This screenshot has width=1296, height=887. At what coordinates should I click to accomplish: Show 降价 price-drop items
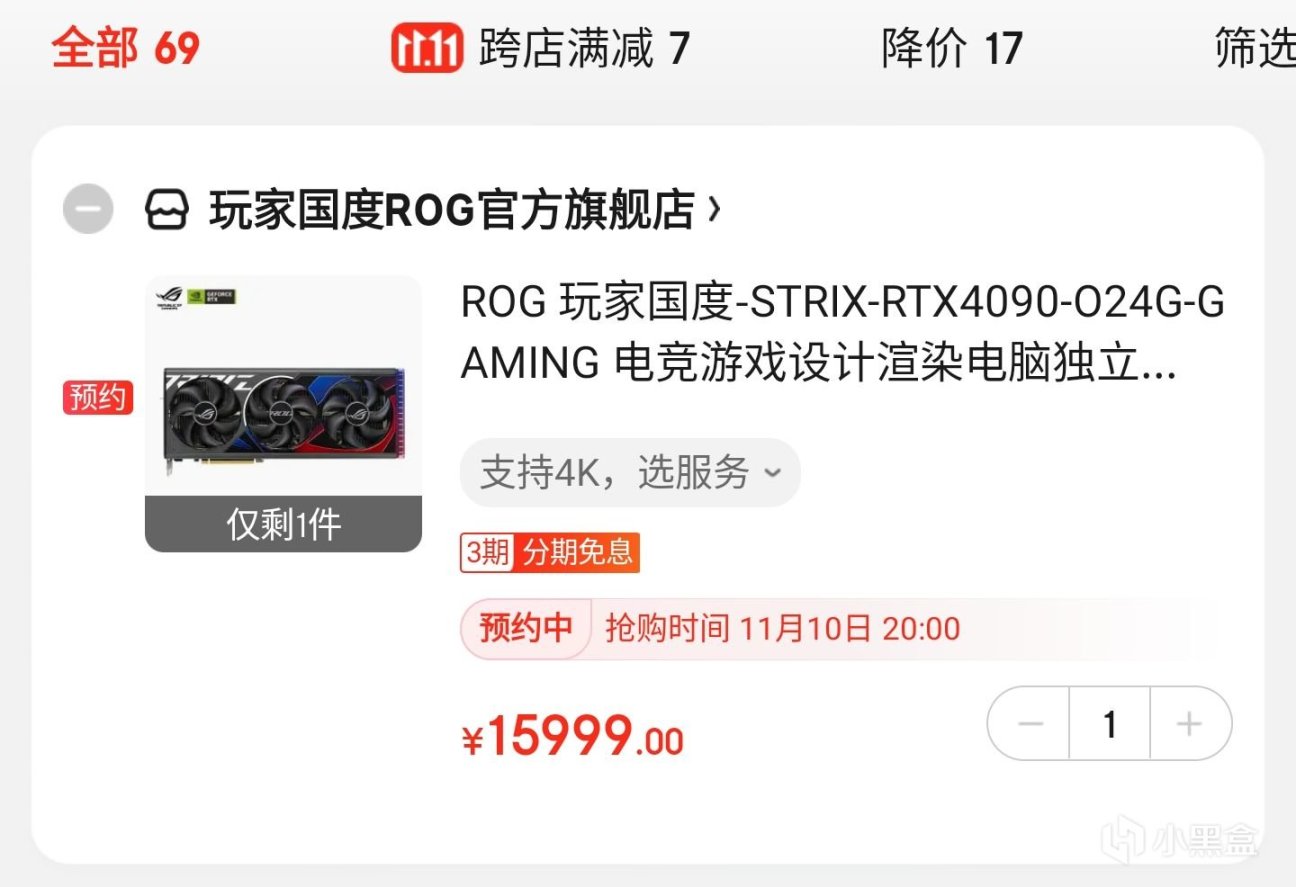(x=951, y=48)
